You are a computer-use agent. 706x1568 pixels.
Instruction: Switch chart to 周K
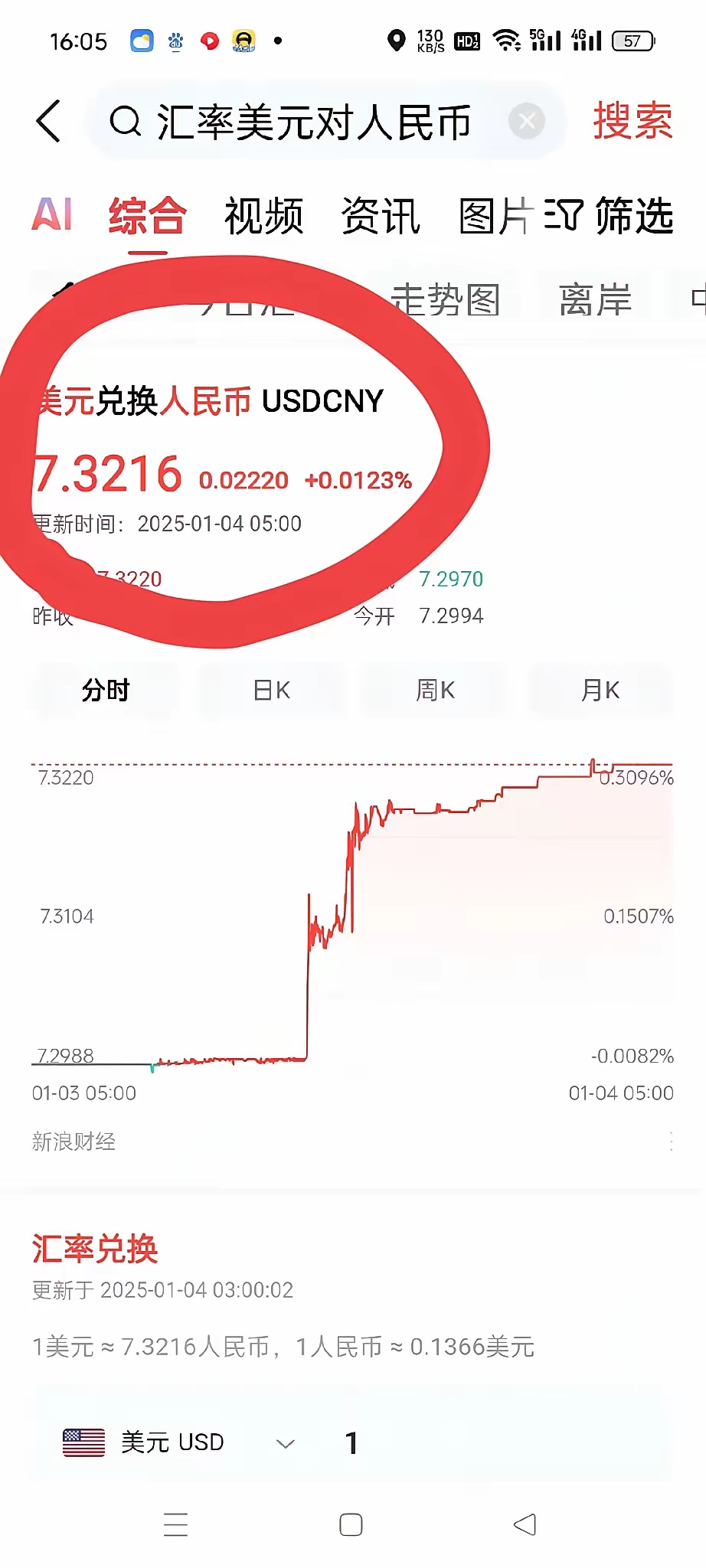pos(435,691)
